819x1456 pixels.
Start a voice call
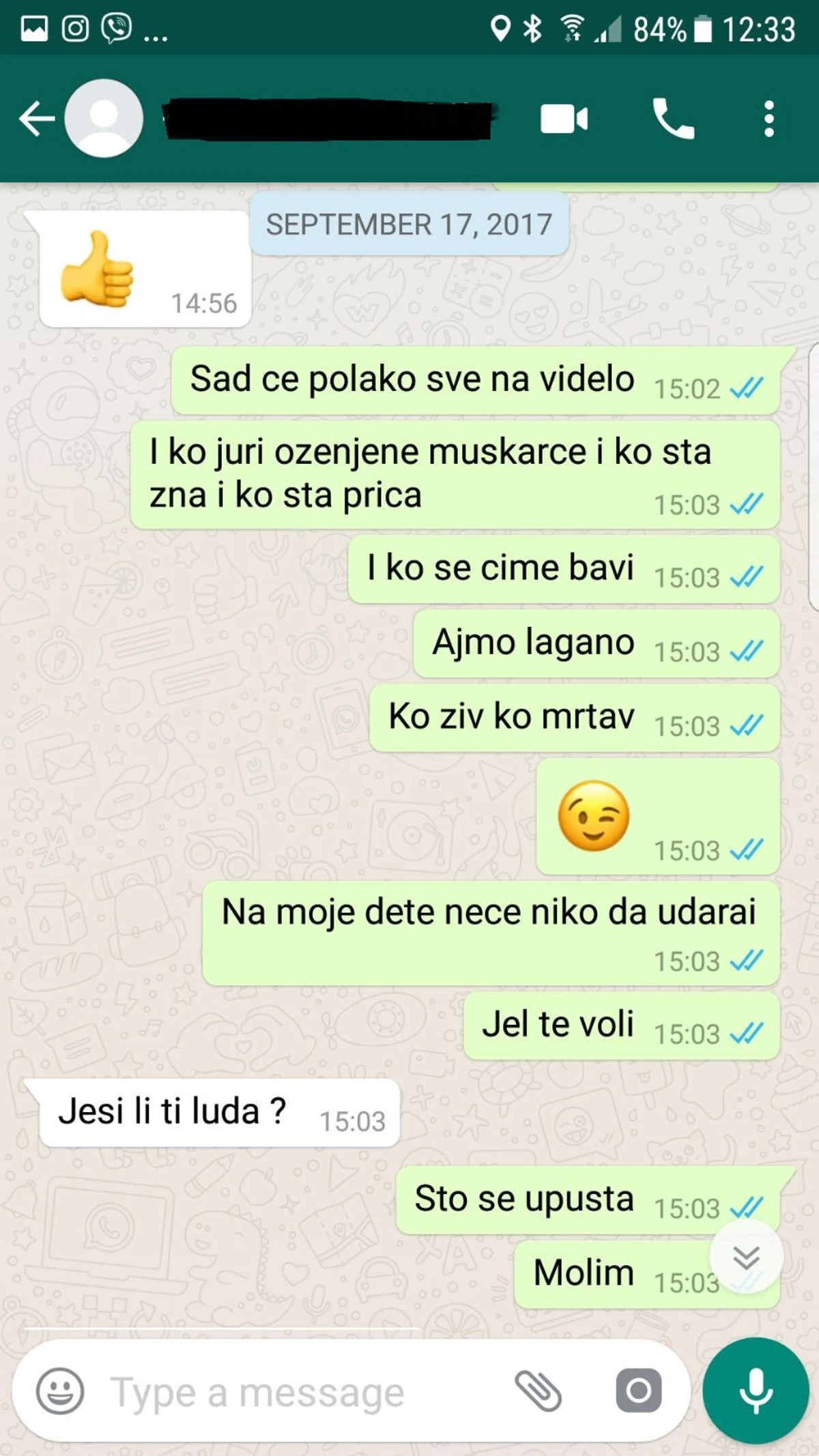[x=673, y=119]
